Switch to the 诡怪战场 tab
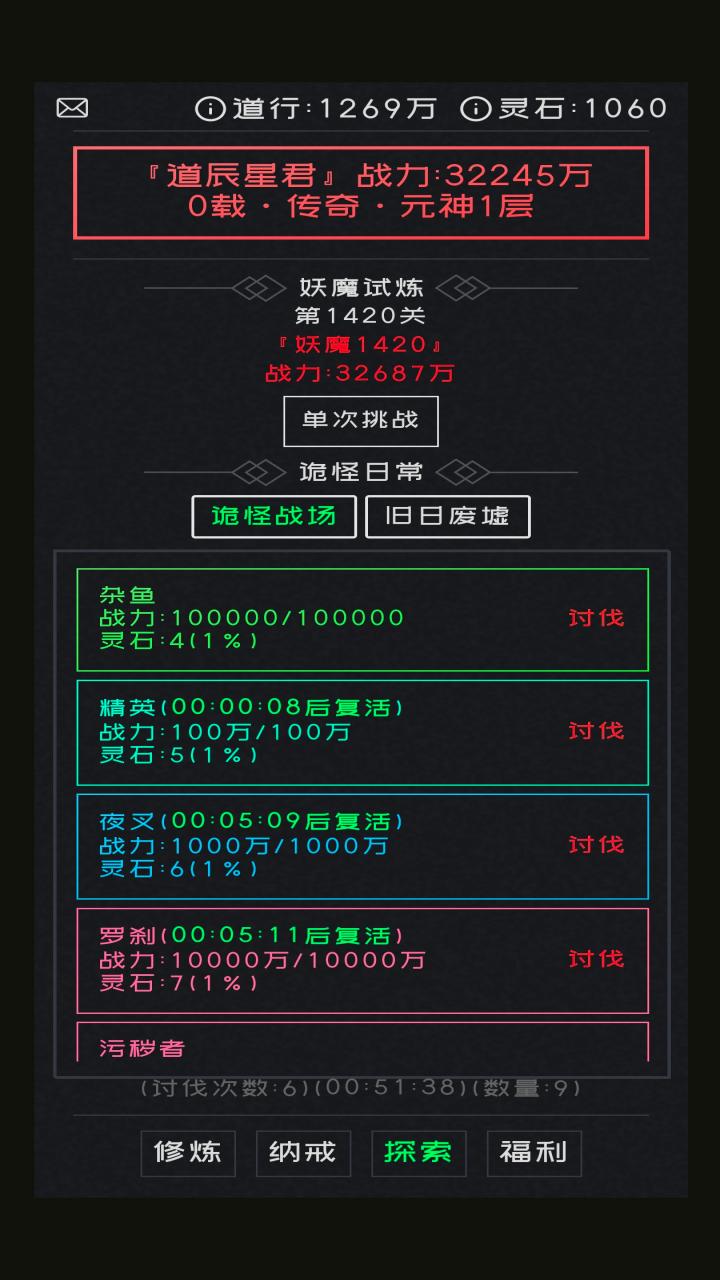 tap(273, 516)
